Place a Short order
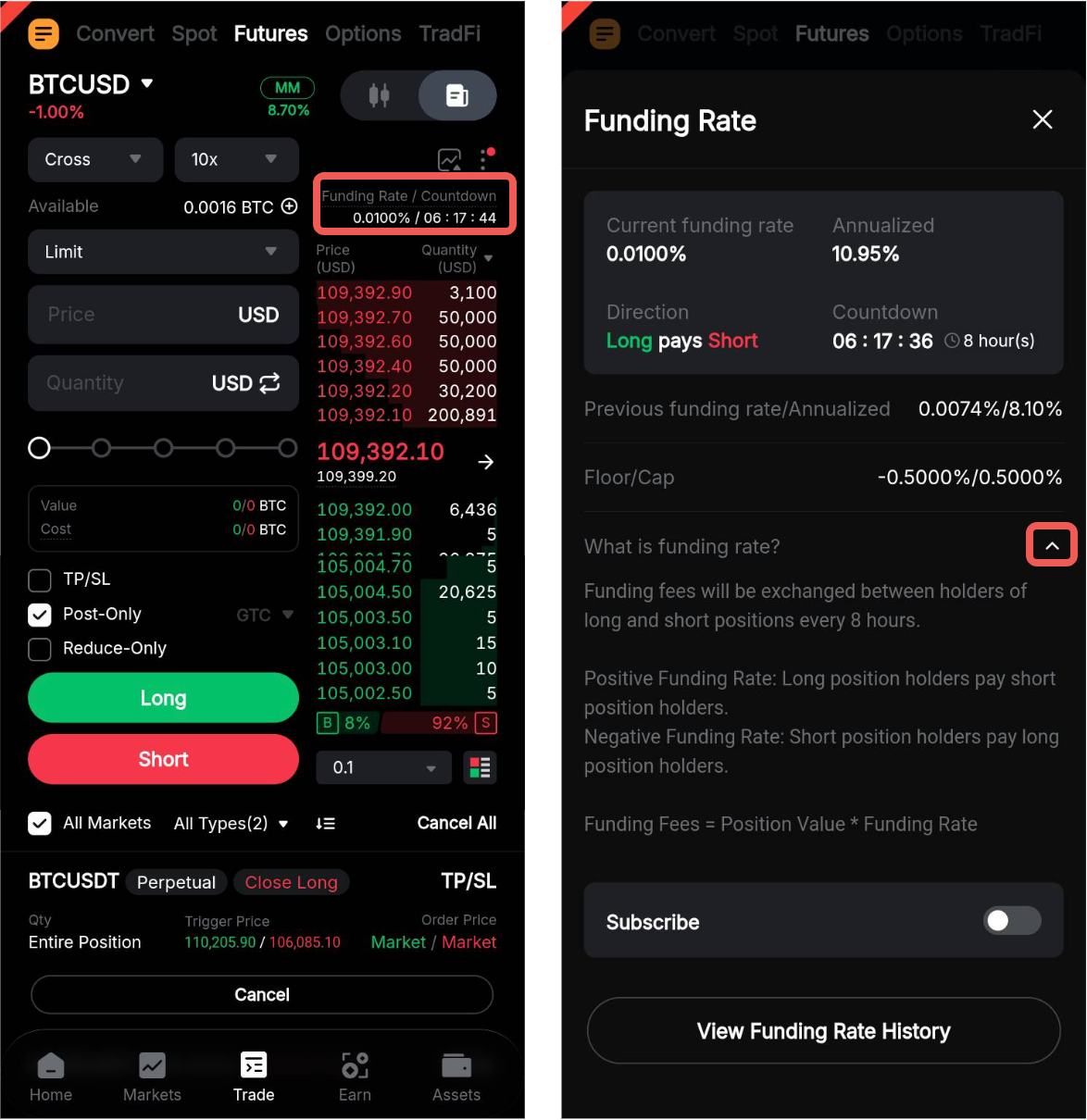Image resolution: width=1087 pixels, height=1120 pixels. pos(163,759)
